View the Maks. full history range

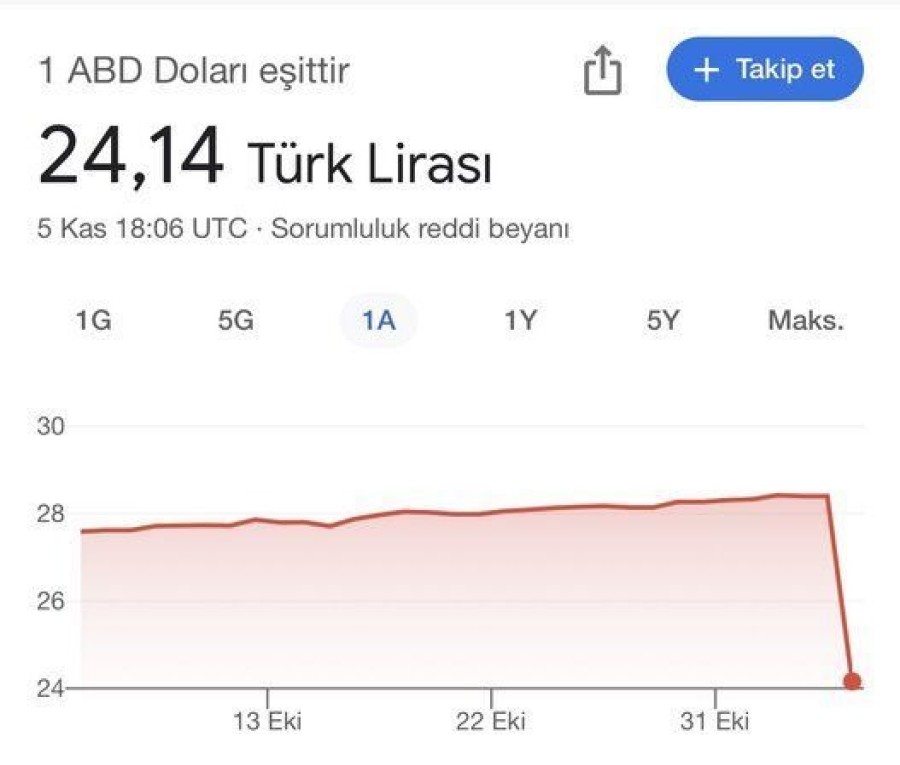tap(806, 321)
